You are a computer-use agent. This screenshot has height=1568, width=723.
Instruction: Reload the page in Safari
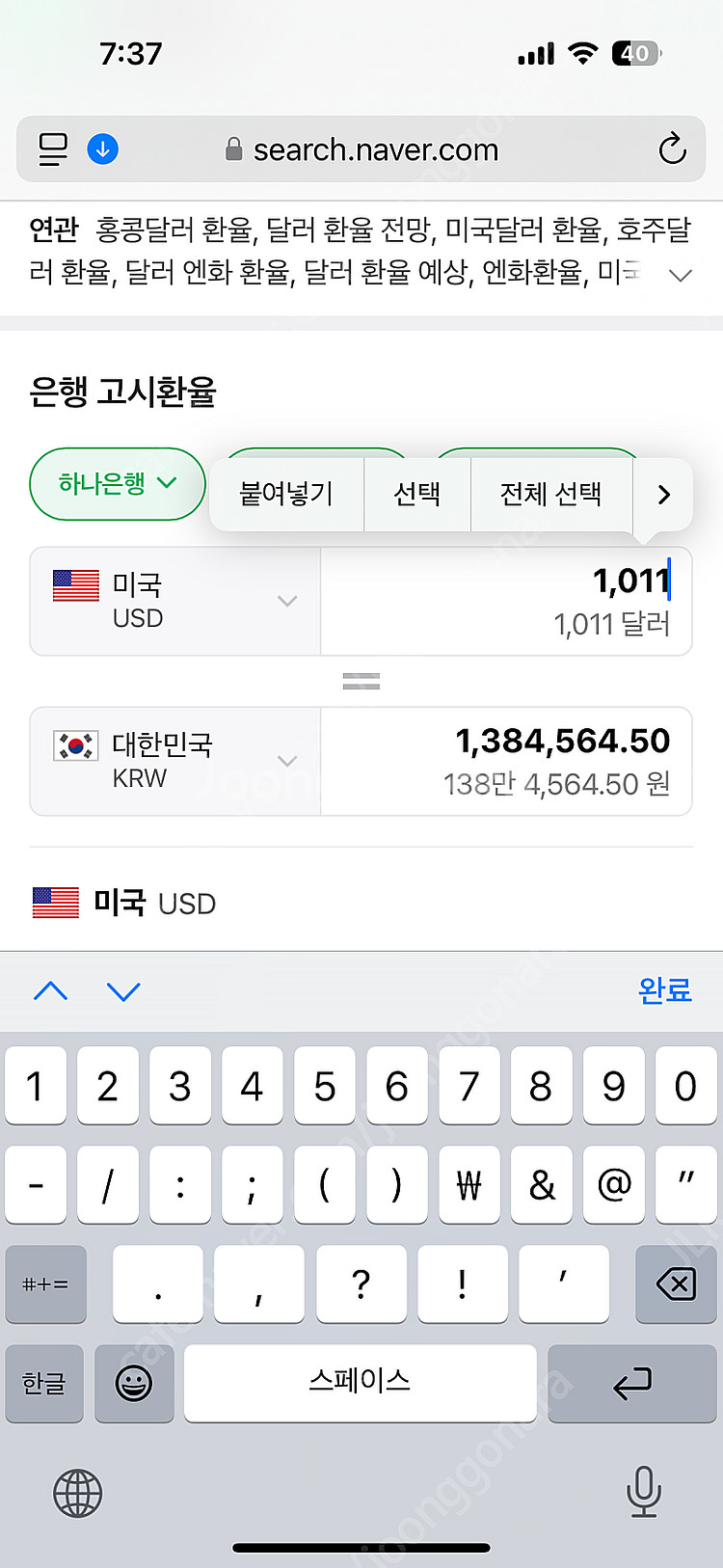672,149
